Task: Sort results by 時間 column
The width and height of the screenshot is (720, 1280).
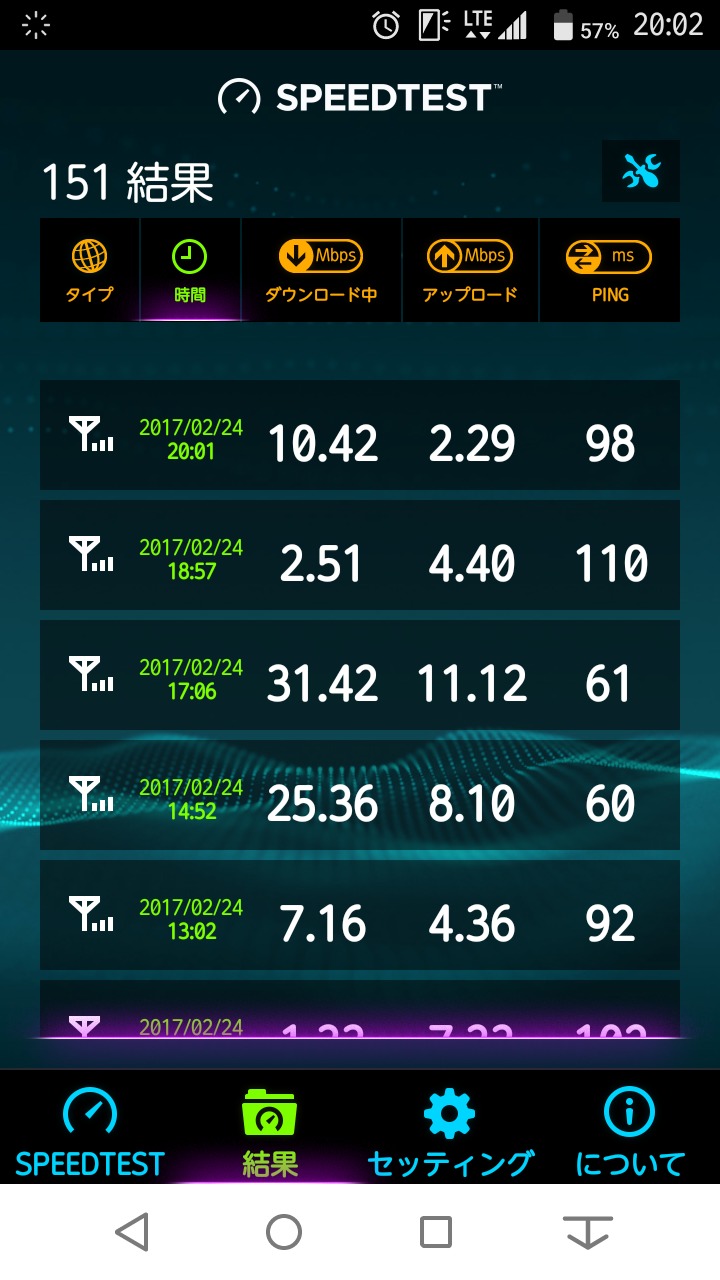Action: point(190,271)
